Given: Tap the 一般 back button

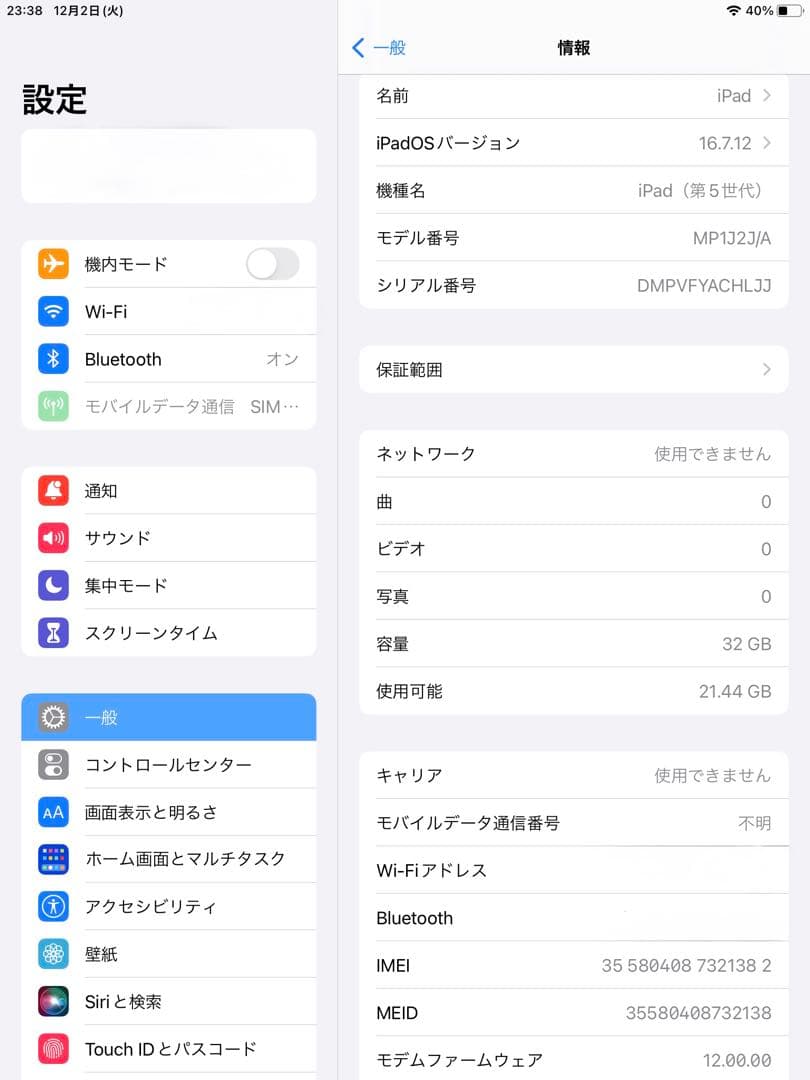Looking at the screenshot, I should [380, 47].
